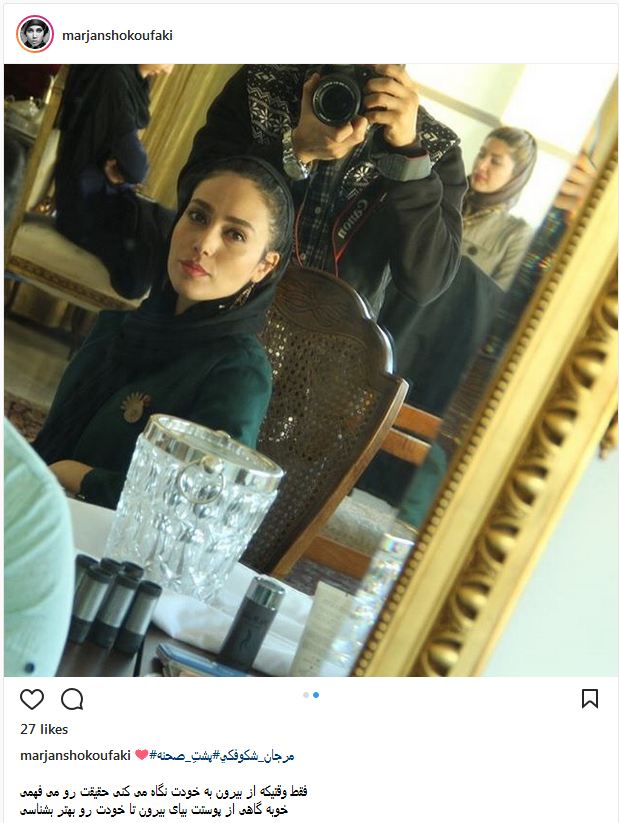Tap the carousel page indicator dots
The image size is (619, 823).
[x=310, y=694]
